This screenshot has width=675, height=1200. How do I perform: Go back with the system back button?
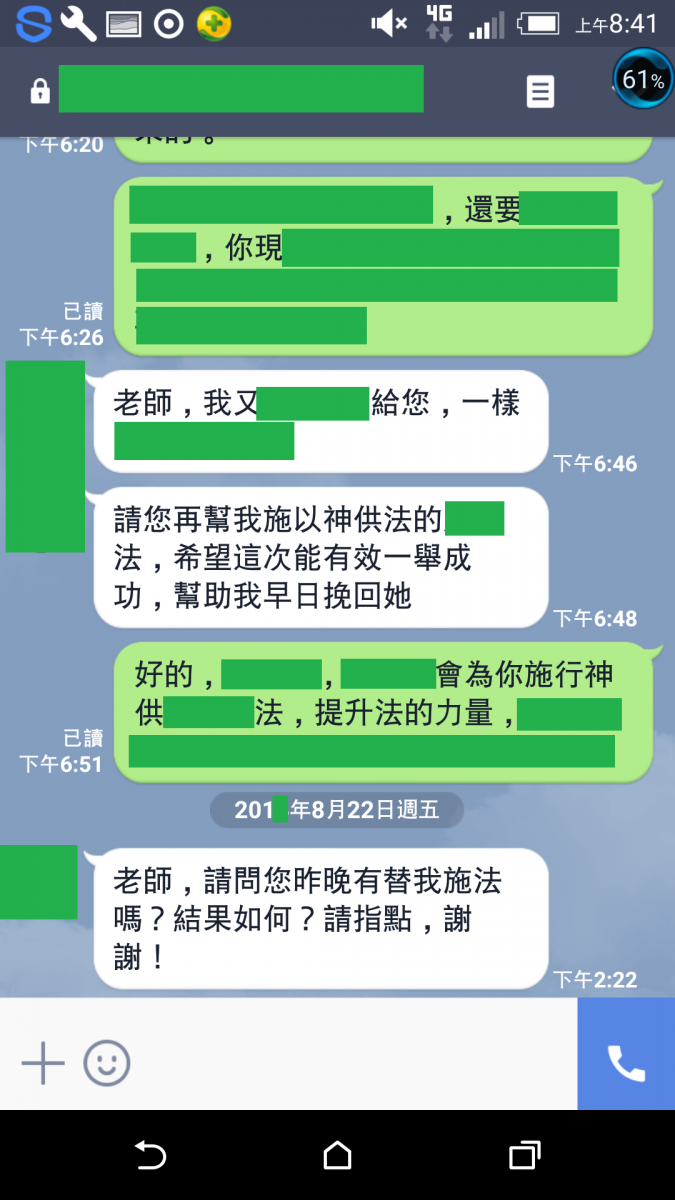click(150, 1156)
